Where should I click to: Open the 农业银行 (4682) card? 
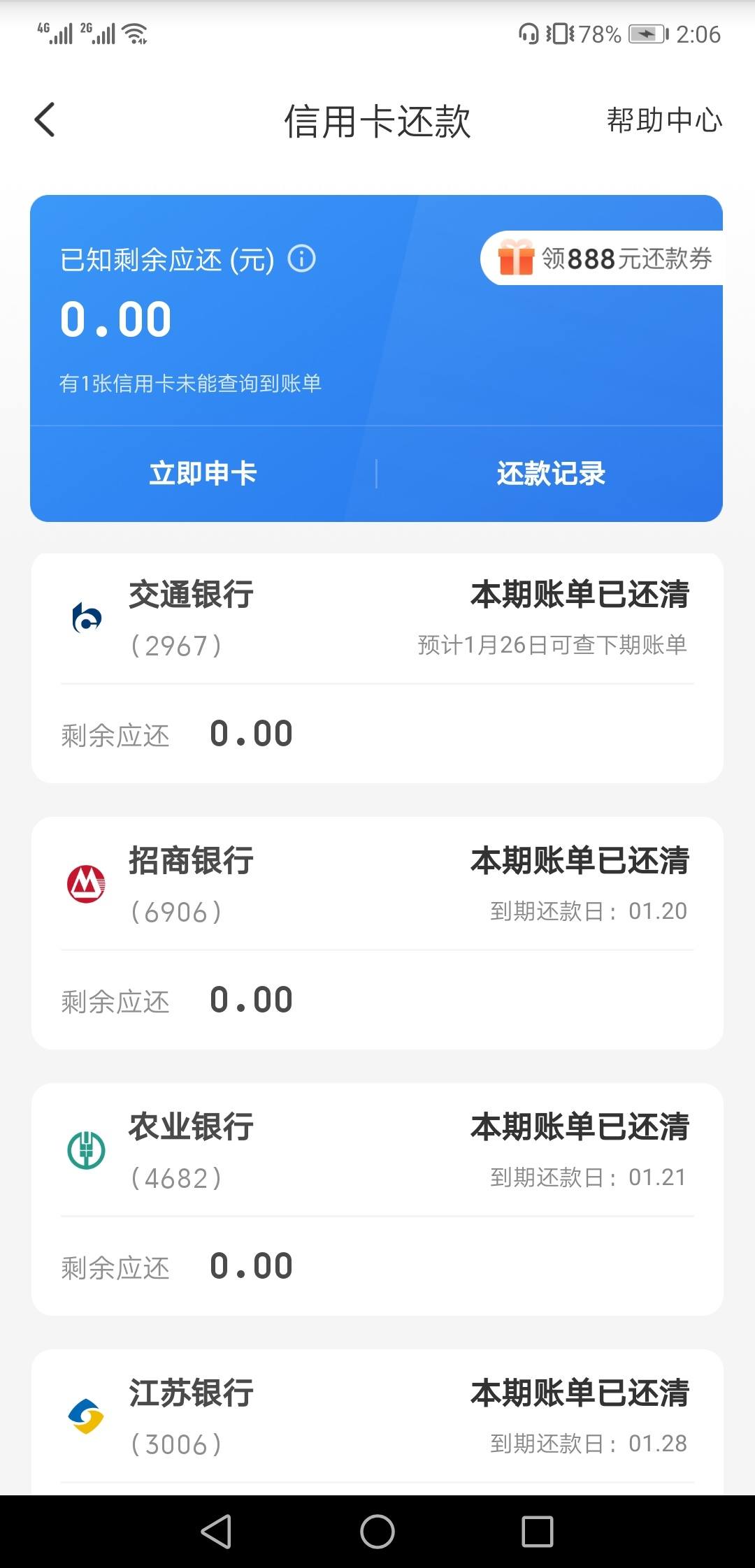377,1199
